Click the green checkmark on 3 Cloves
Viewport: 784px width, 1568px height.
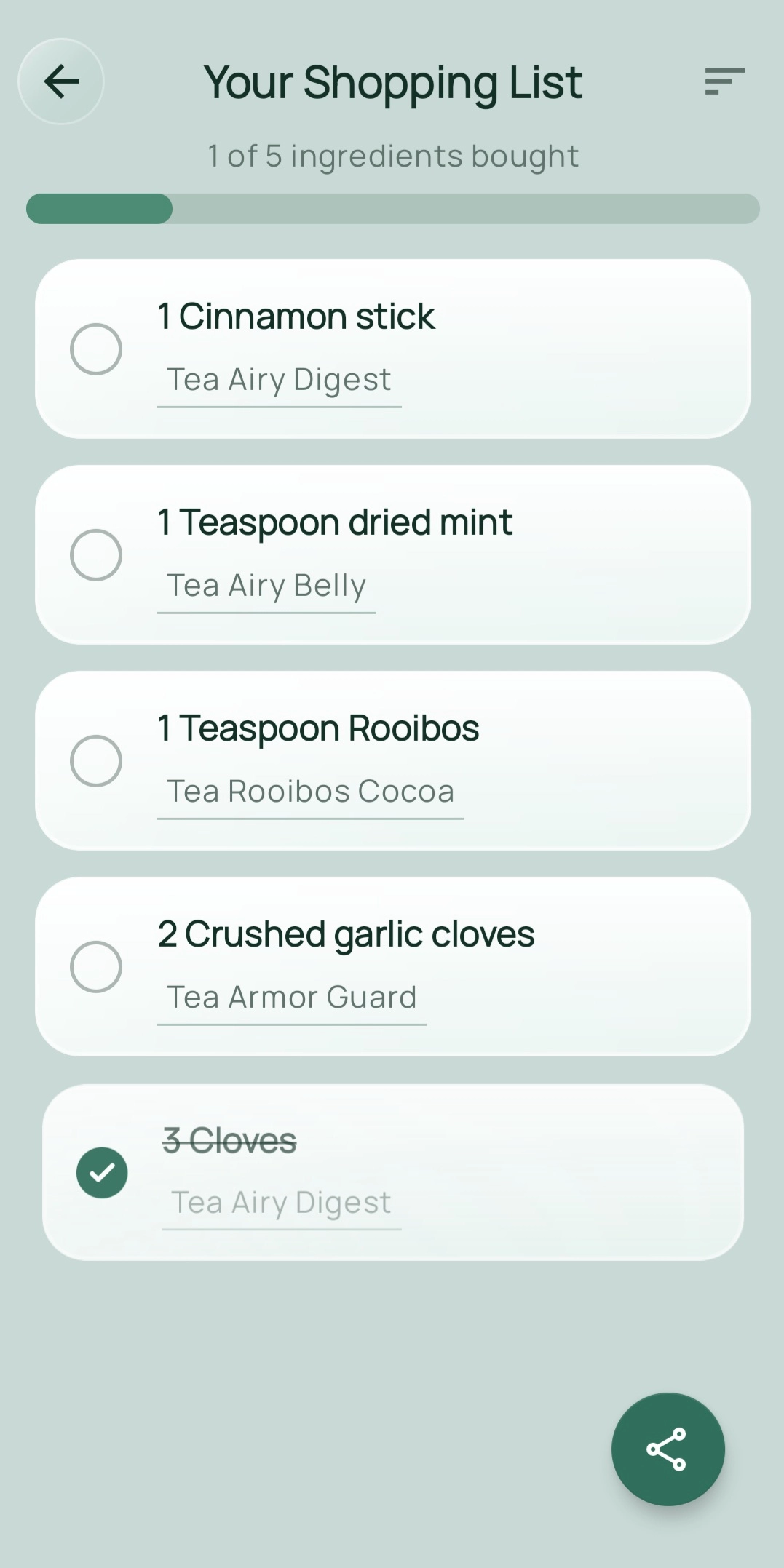(103, 1172)
